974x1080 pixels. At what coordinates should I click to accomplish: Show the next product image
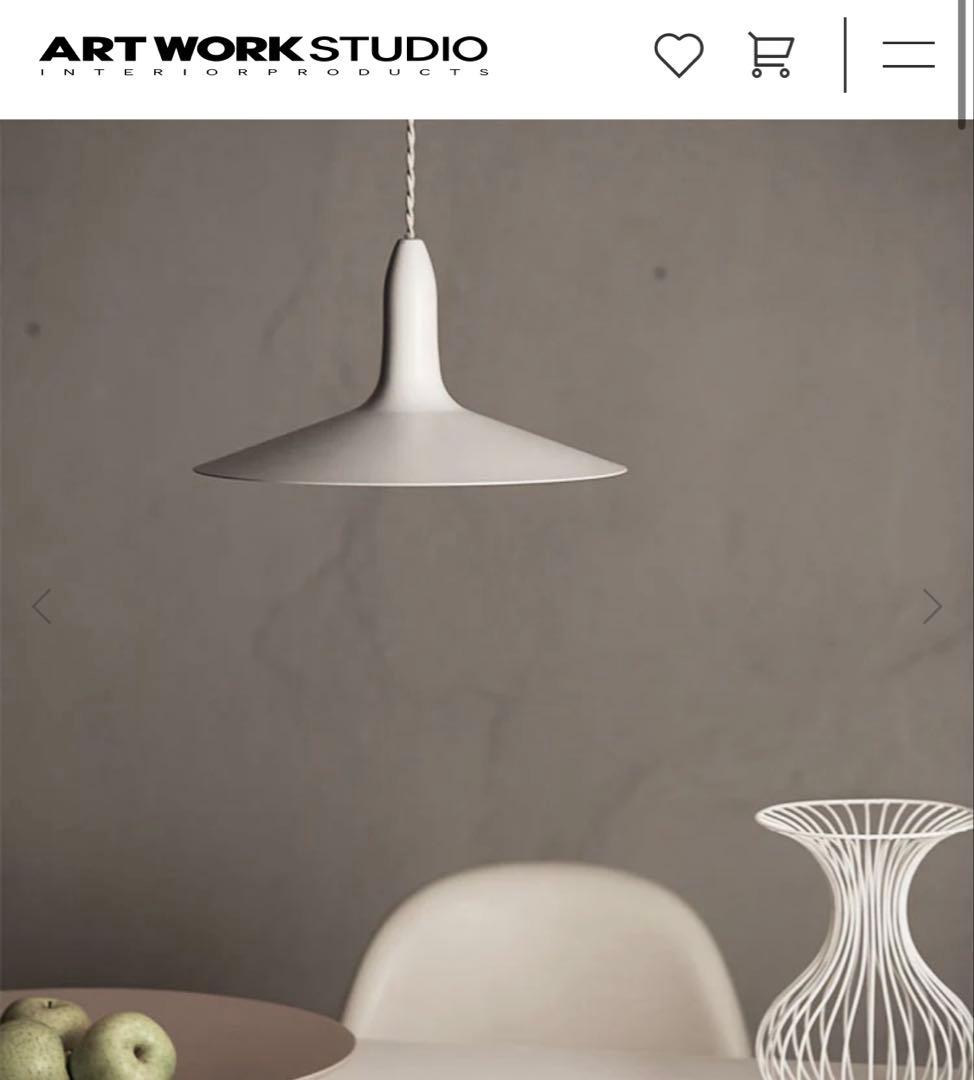[x=932, y=606]
